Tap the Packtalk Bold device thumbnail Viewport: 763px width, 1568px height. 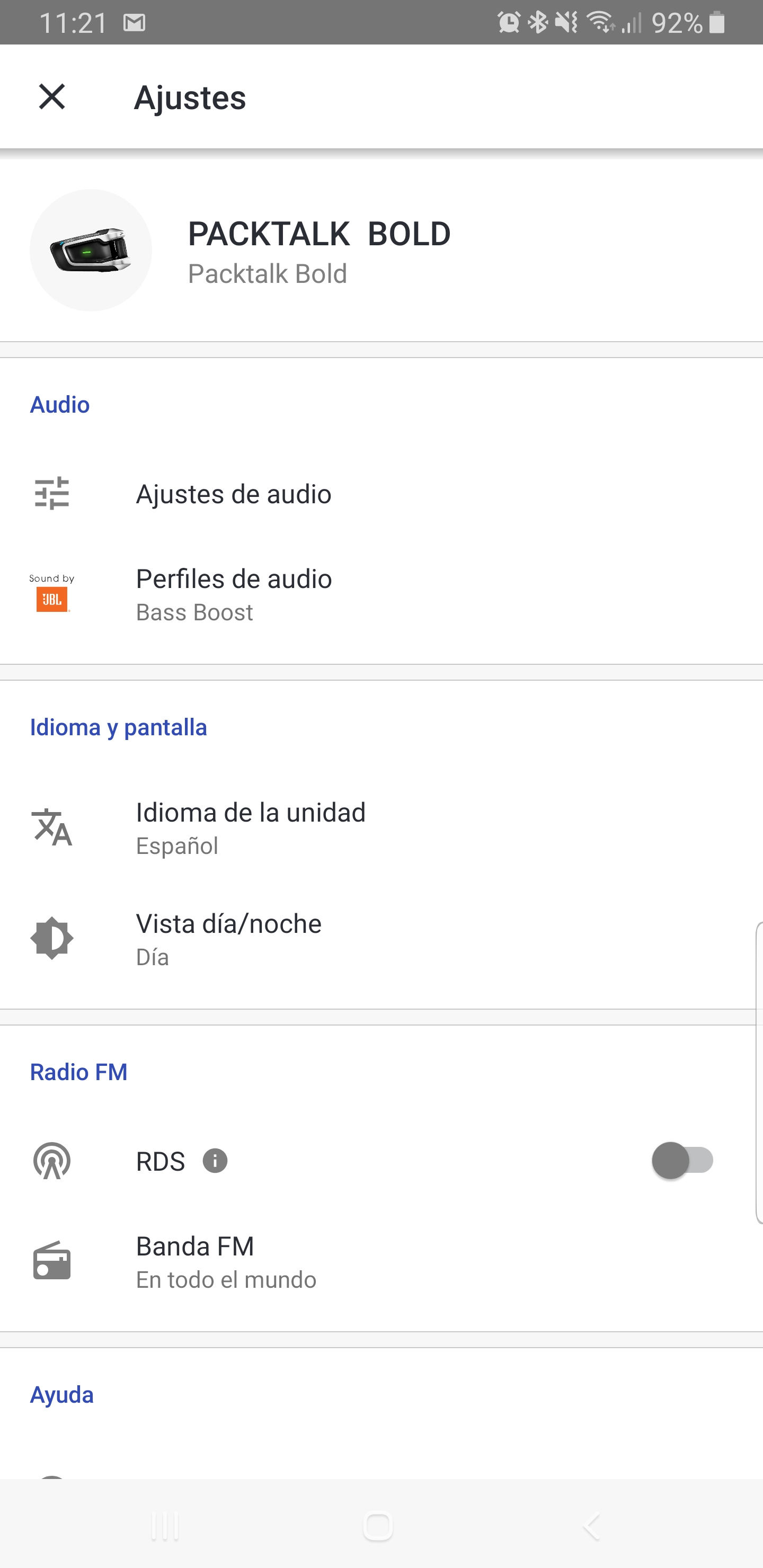(x=90, y=248)
